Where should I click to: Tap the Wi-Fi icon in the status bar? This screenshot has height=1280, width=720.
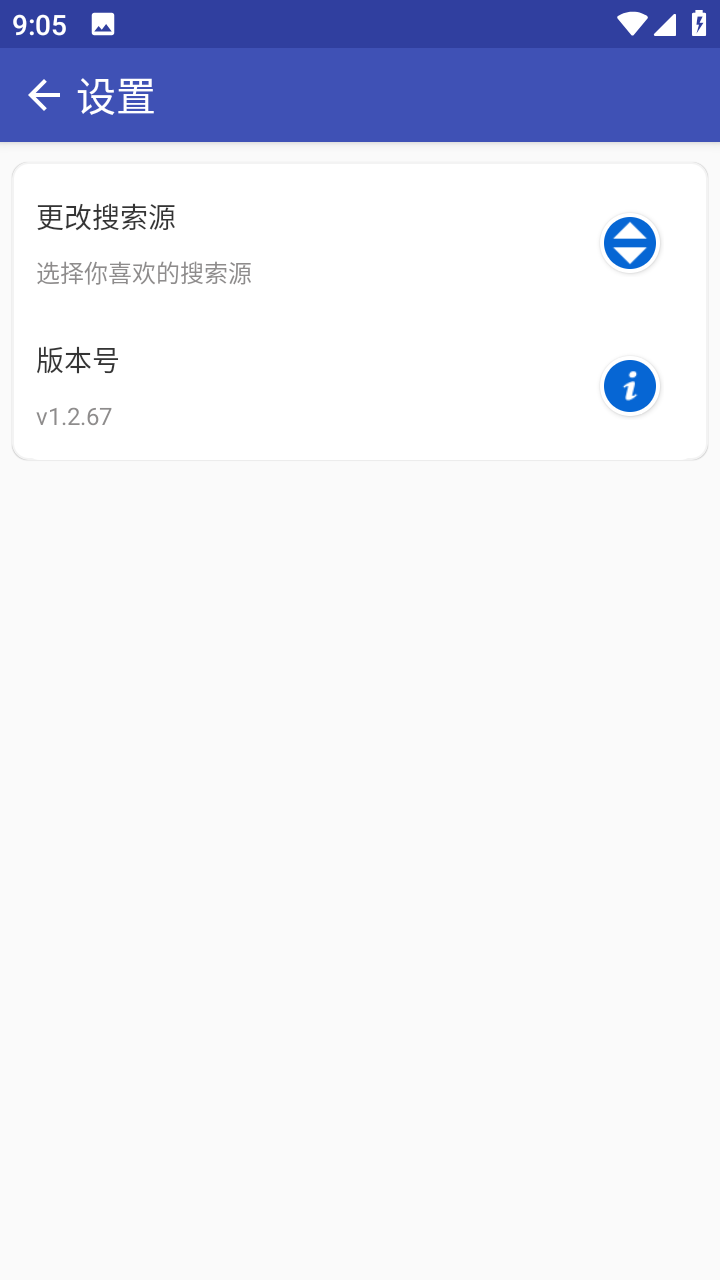point(631,24)
